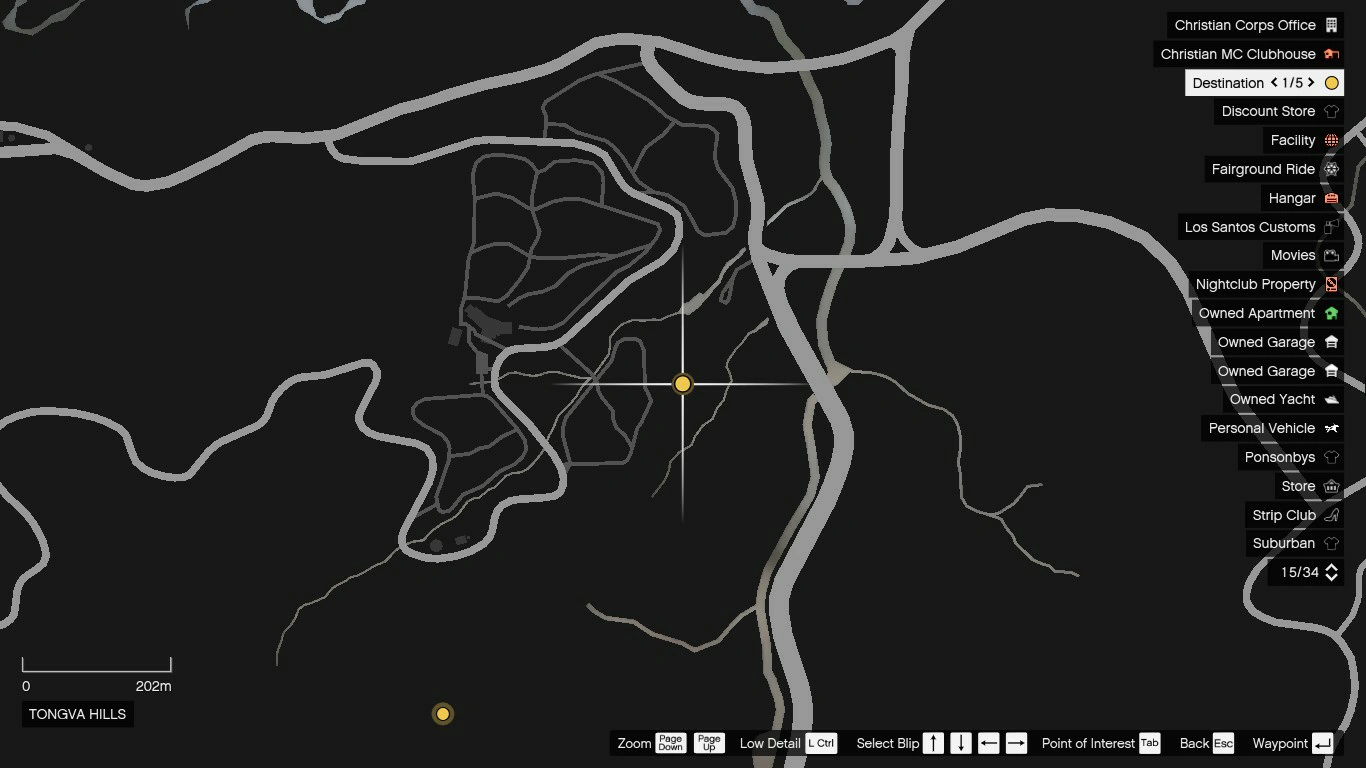This screenshot has height=768, width=1366.
Task: Tap the yellow destination blip at crosshair
Action: pos(683,384)
